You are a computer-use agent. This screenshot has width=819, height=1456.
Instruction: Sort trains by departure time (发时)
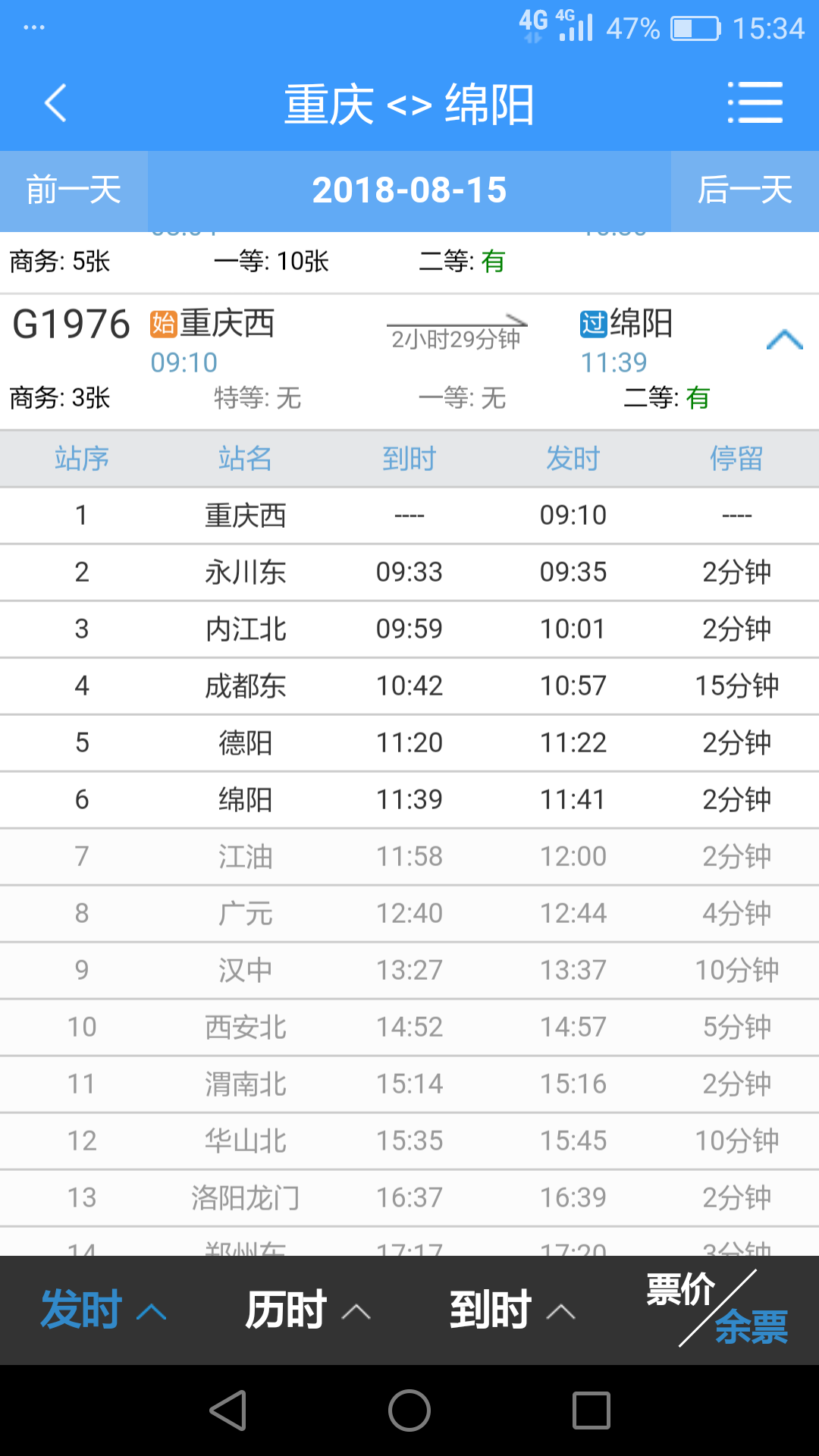[x=102, y=1310]
